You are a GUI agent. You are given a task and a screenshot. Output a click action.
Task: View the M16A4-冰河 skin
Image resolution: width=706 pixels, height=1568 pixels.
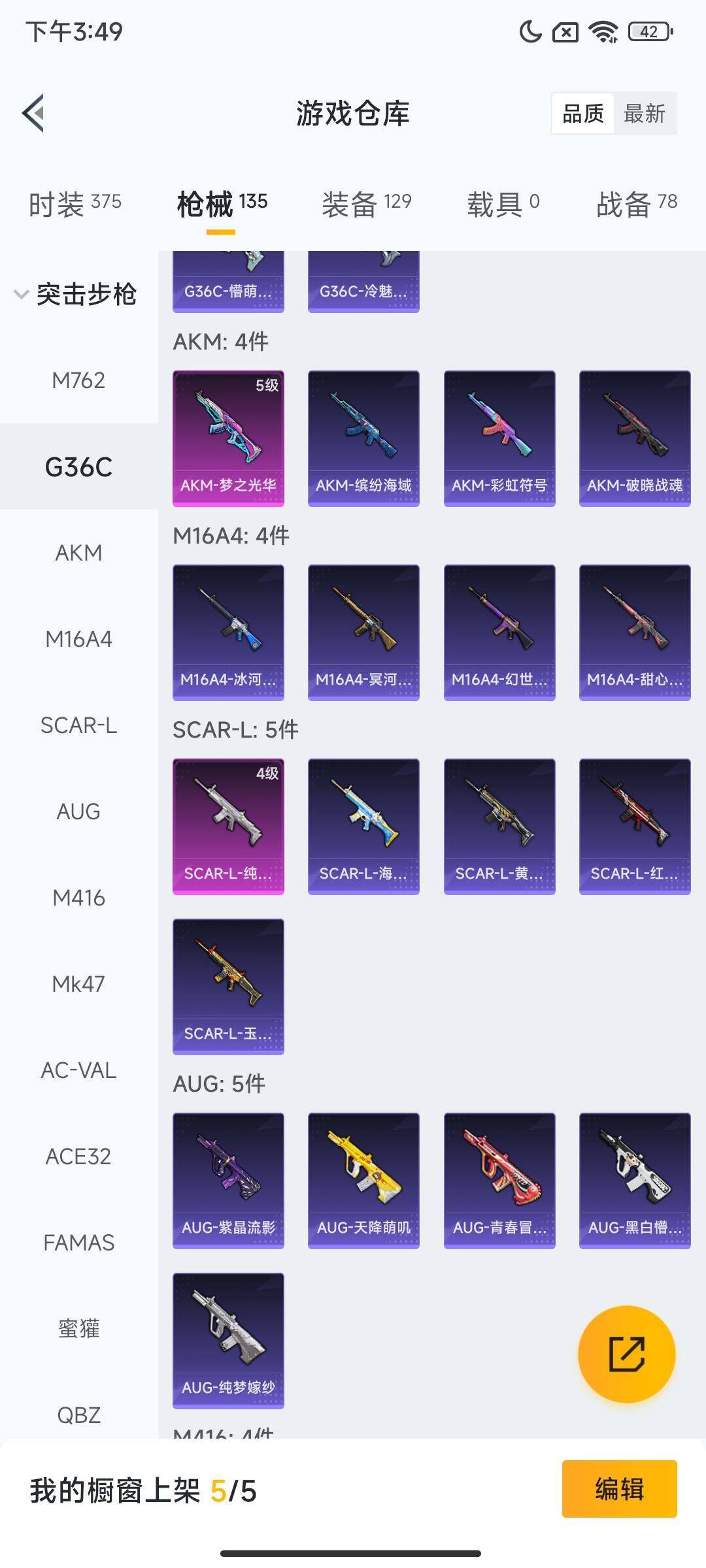[x=228, y=632]
